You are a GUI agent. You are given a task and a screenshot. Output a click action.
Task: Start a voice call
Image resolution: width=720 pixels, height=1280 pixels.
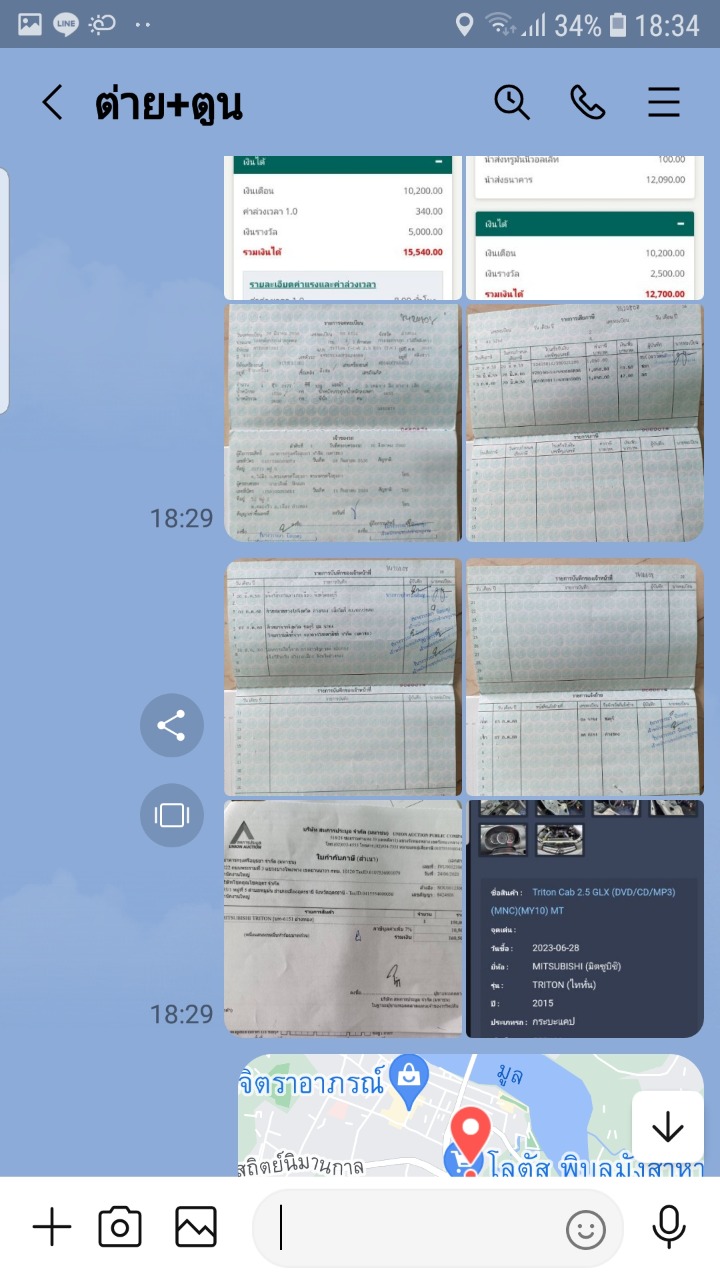tap(588, 102)
